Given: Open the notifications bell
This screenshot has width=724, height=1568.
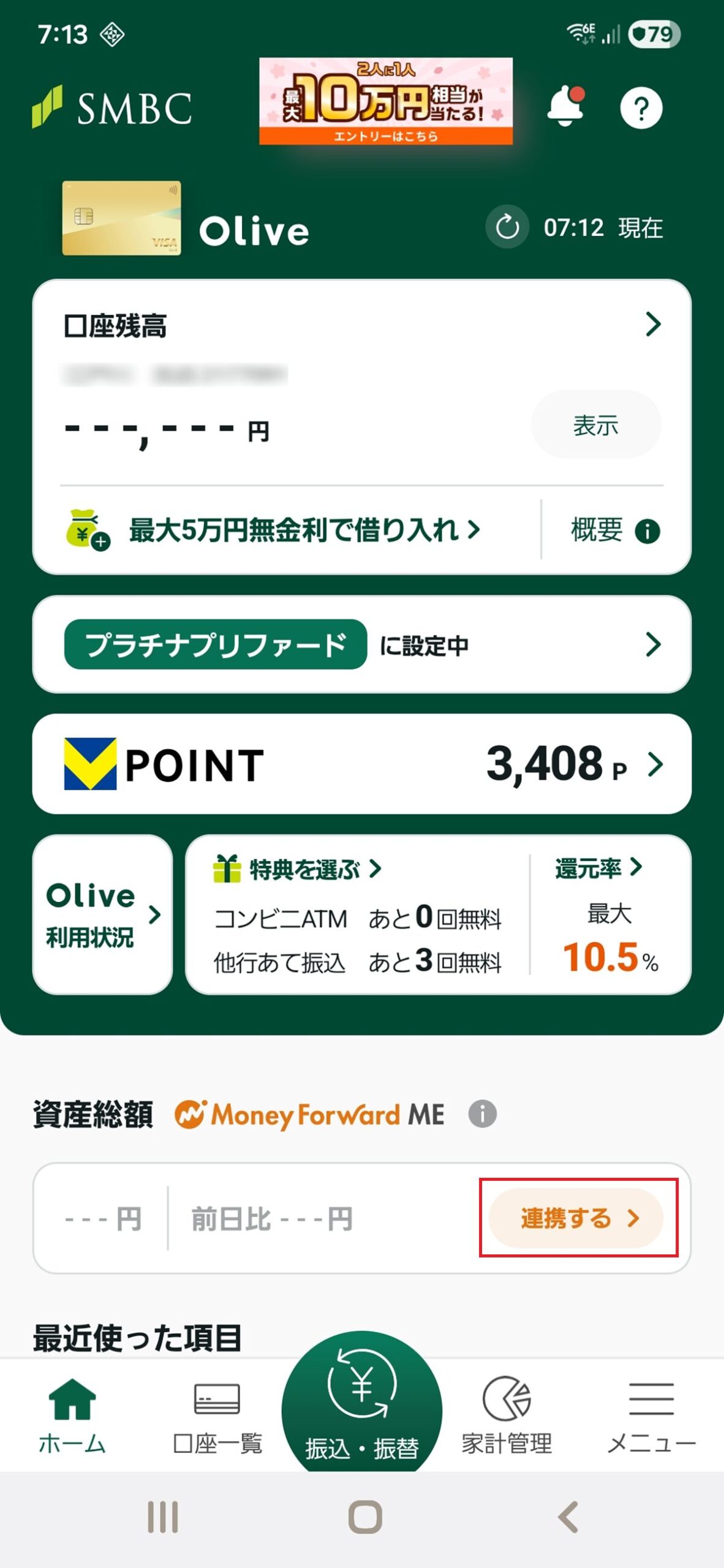Looking at the screenshot, I should [x=565, y=107].
